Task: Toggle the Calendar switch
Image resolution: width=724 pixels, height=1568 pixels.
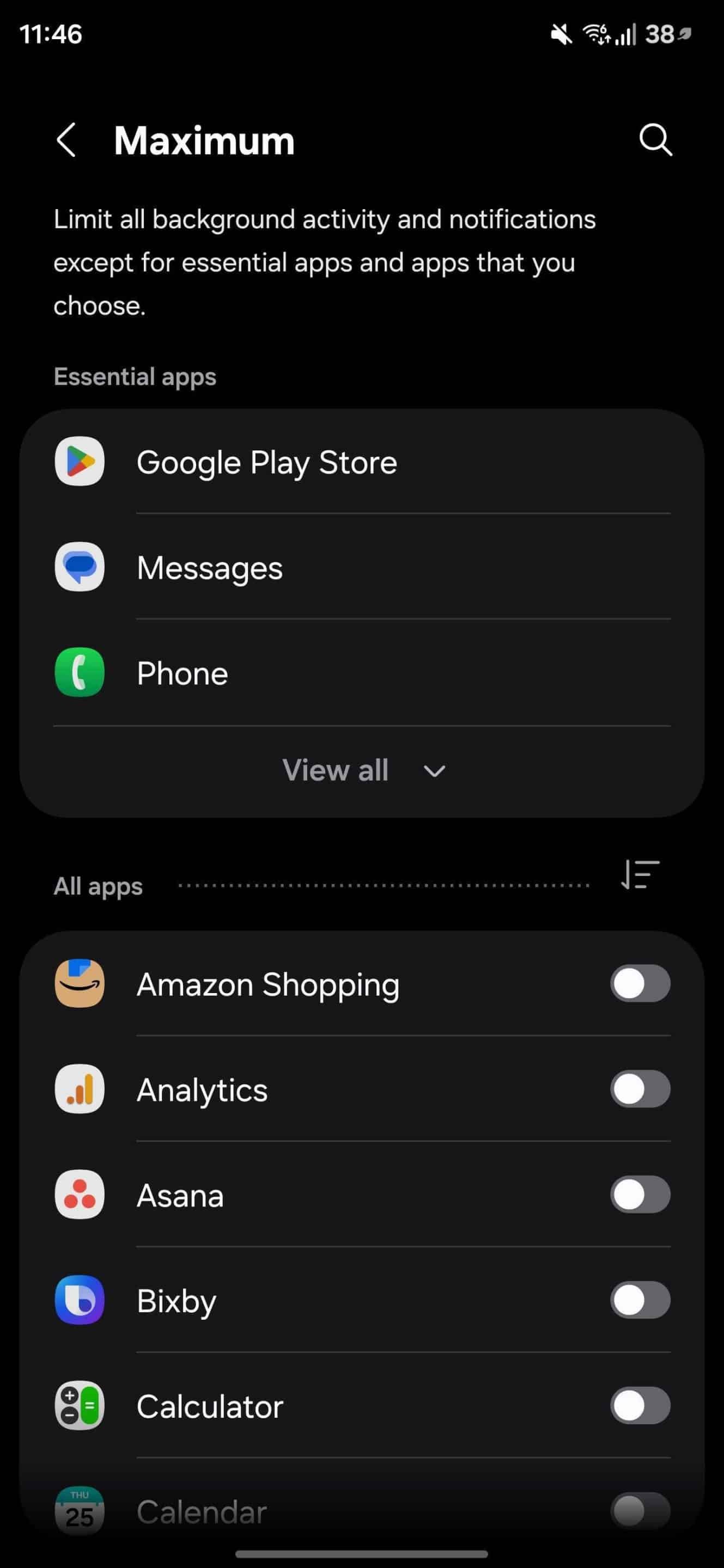Action: pos(640,1511)
